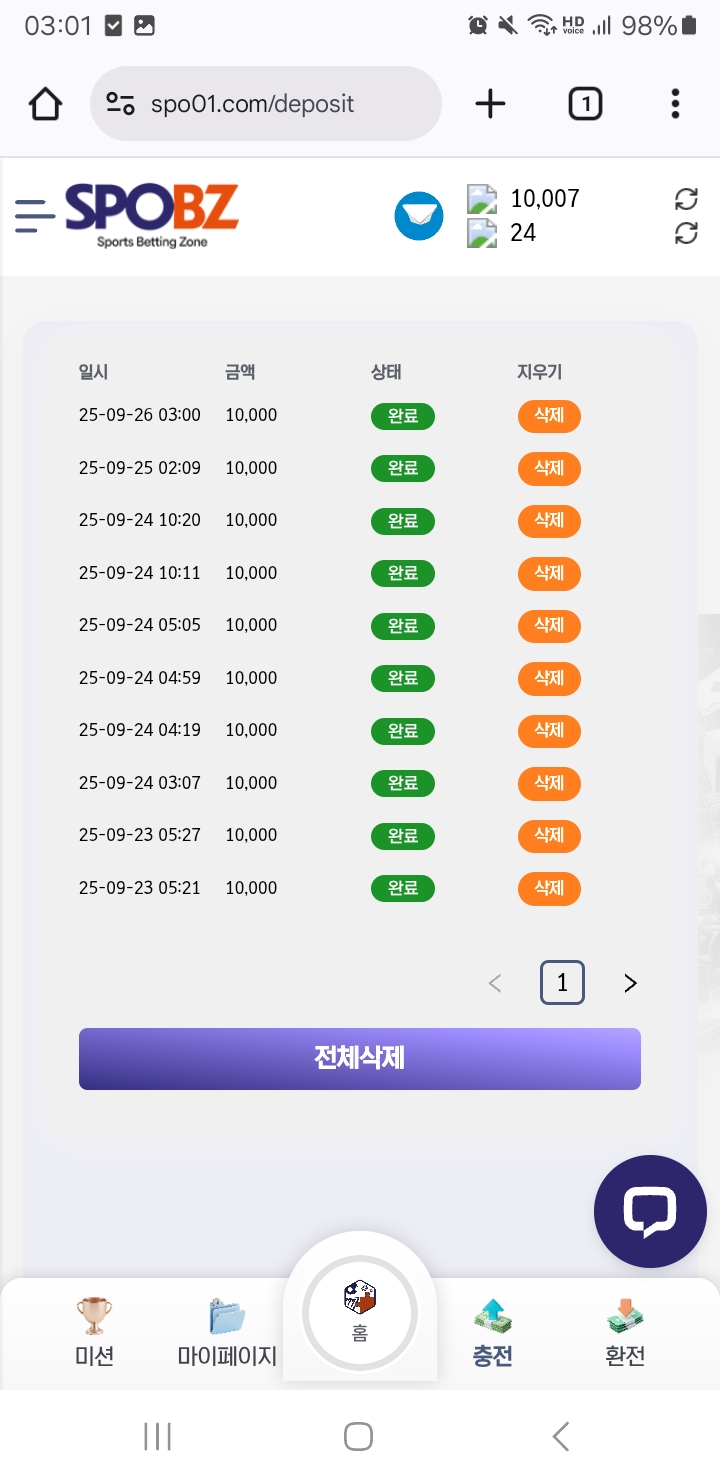The height and width of the screenshot is (1480, 720).
Task: Remove the 25-09-25 02:09 entry
Action: [549, 468]
